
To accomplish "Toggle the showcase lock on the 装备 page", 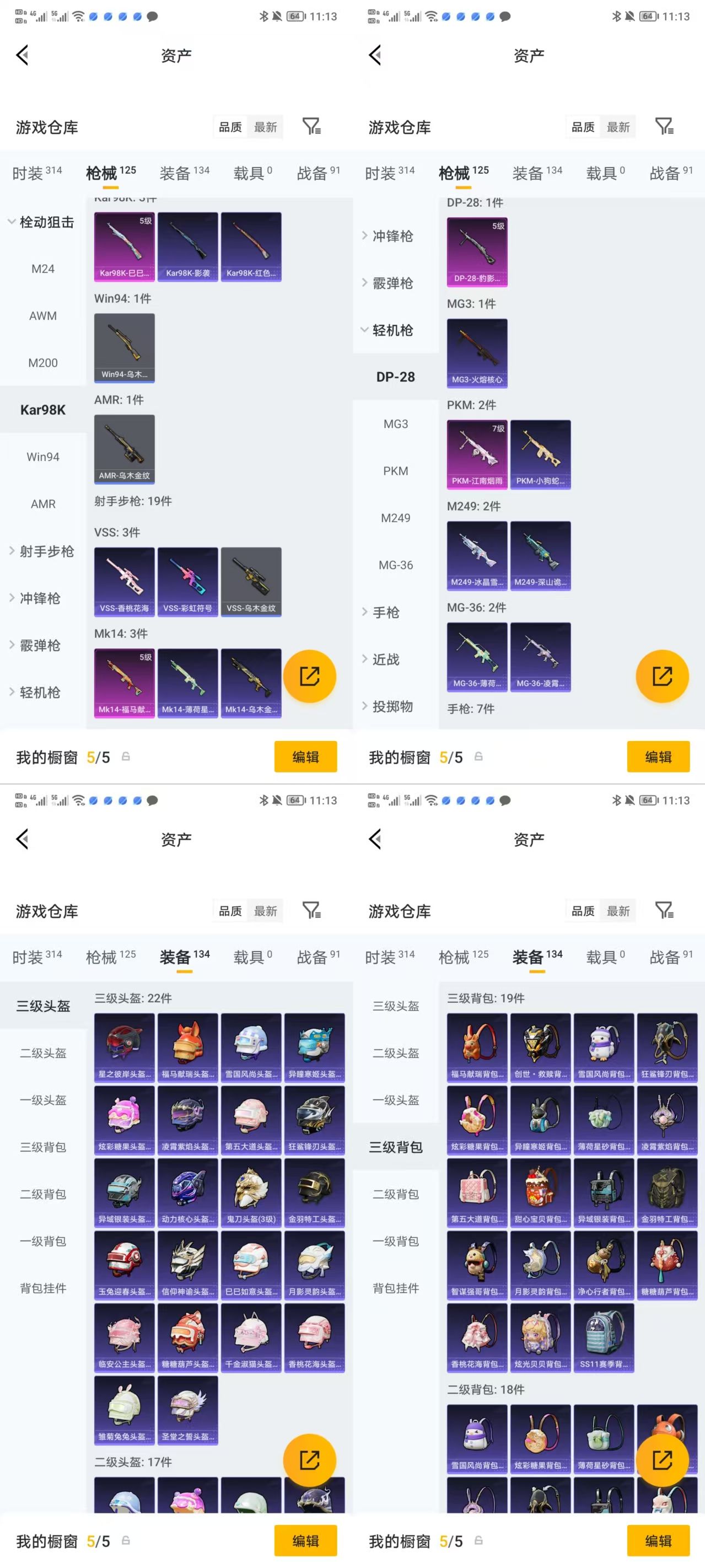I will pyautogui.click(x=125, y=1540).
